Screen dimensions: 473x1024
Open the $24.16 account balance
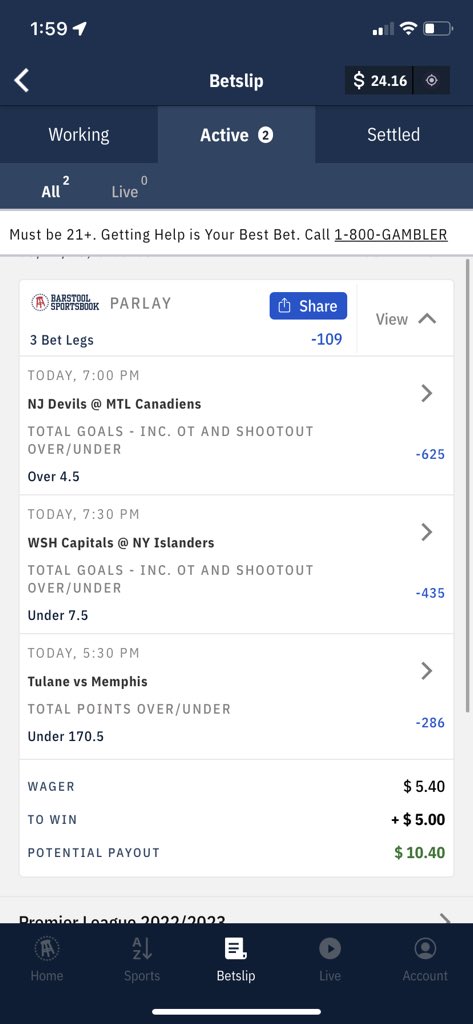pos(380,81)
